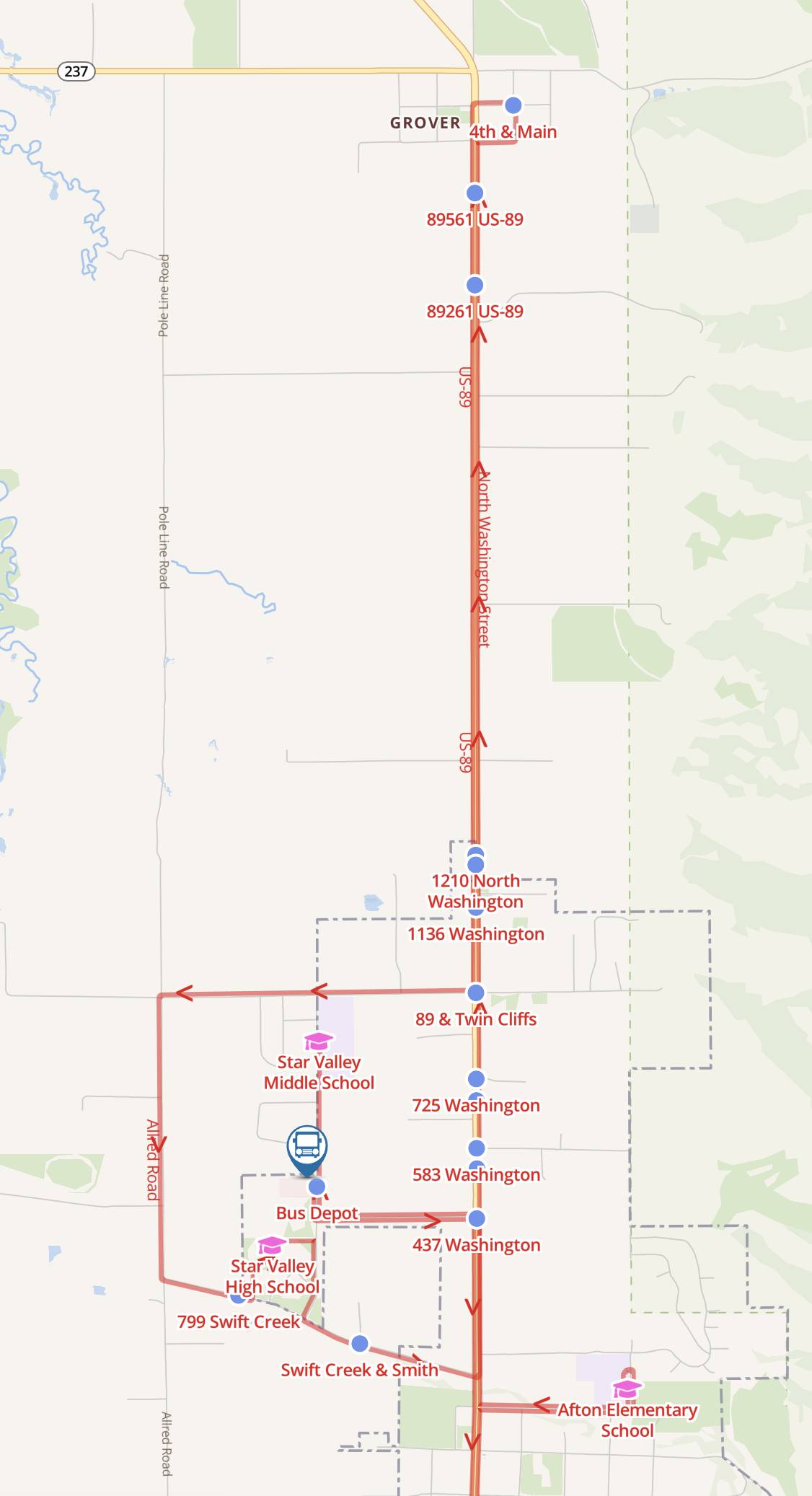Image resolution: width=812 pixels, height=1496 pixels.
Task: Select the 4th & Main stop marker
Action: (x=513, y=105)
